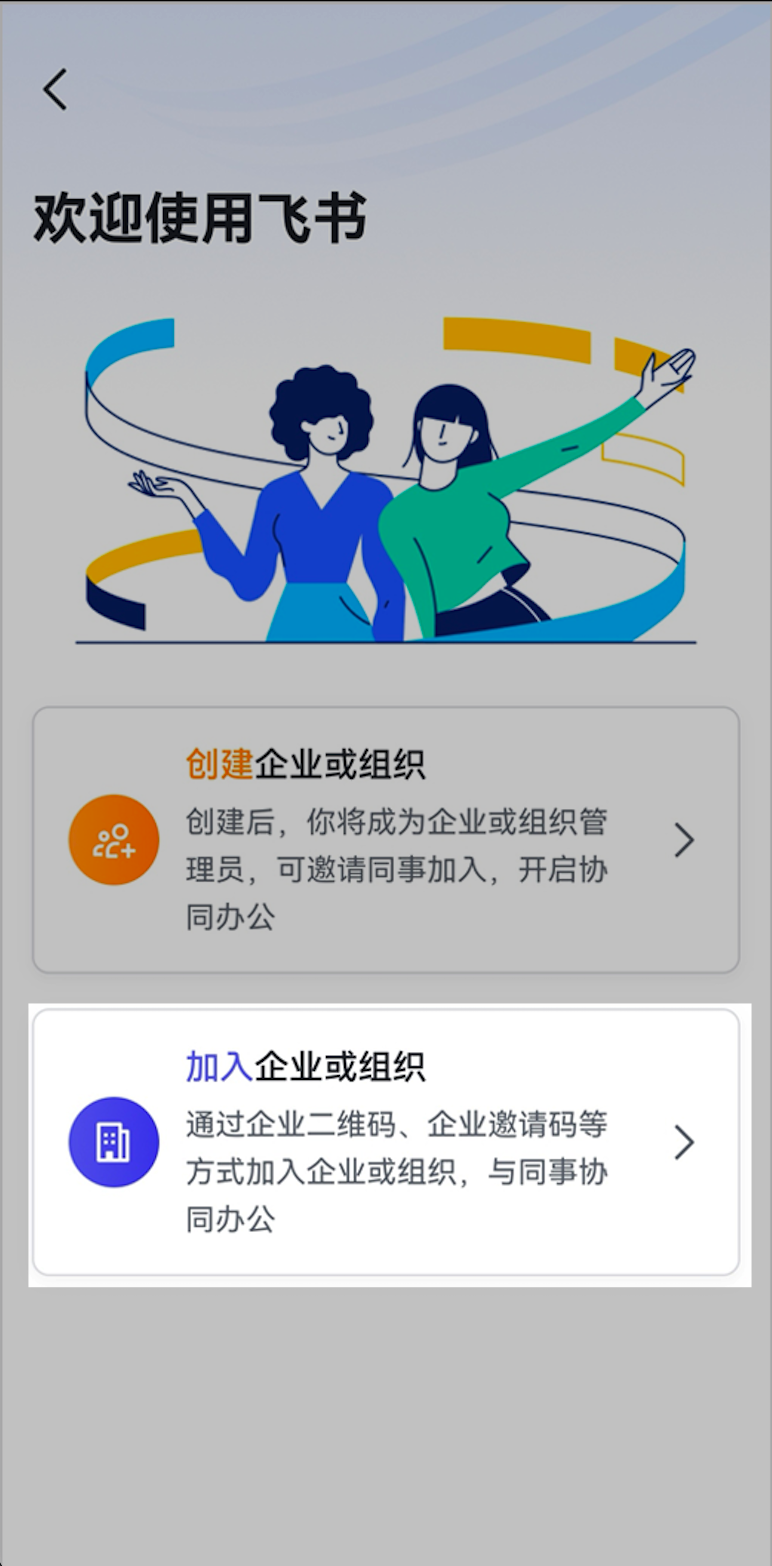This screenshot has height=1566, width=772.
Task: Click the chevron arrow on create organization card
Action: [684, 841]
